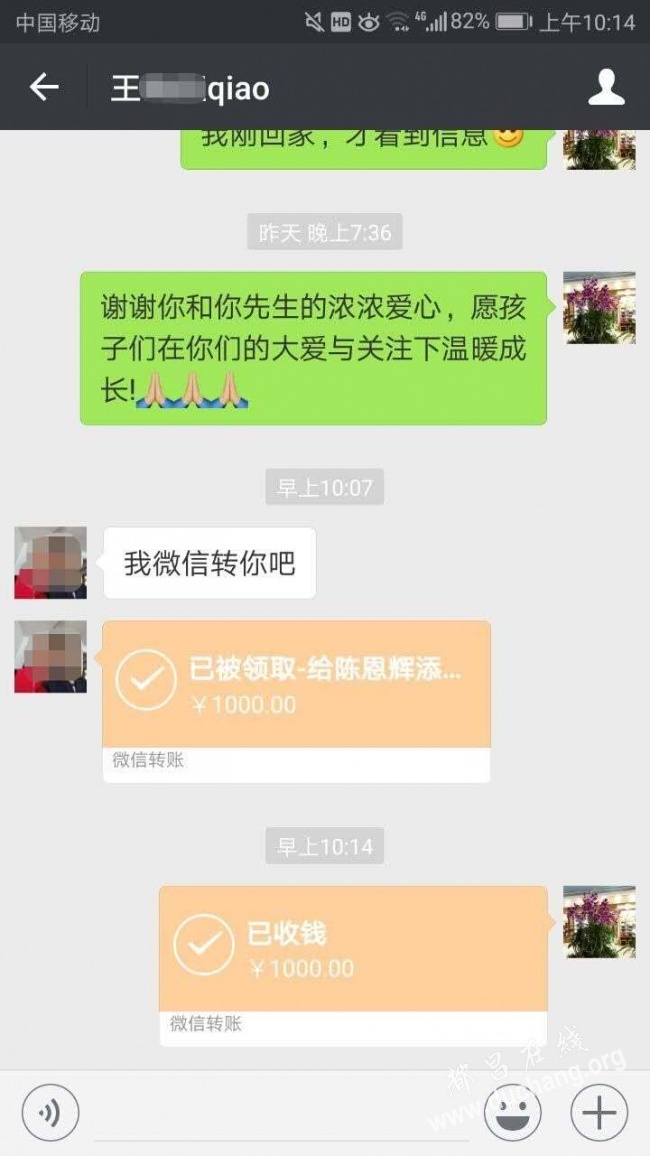This screenshot has width=650, height=1156.
Task: Switch to voice message input
Action: (x=50, y=1112)
